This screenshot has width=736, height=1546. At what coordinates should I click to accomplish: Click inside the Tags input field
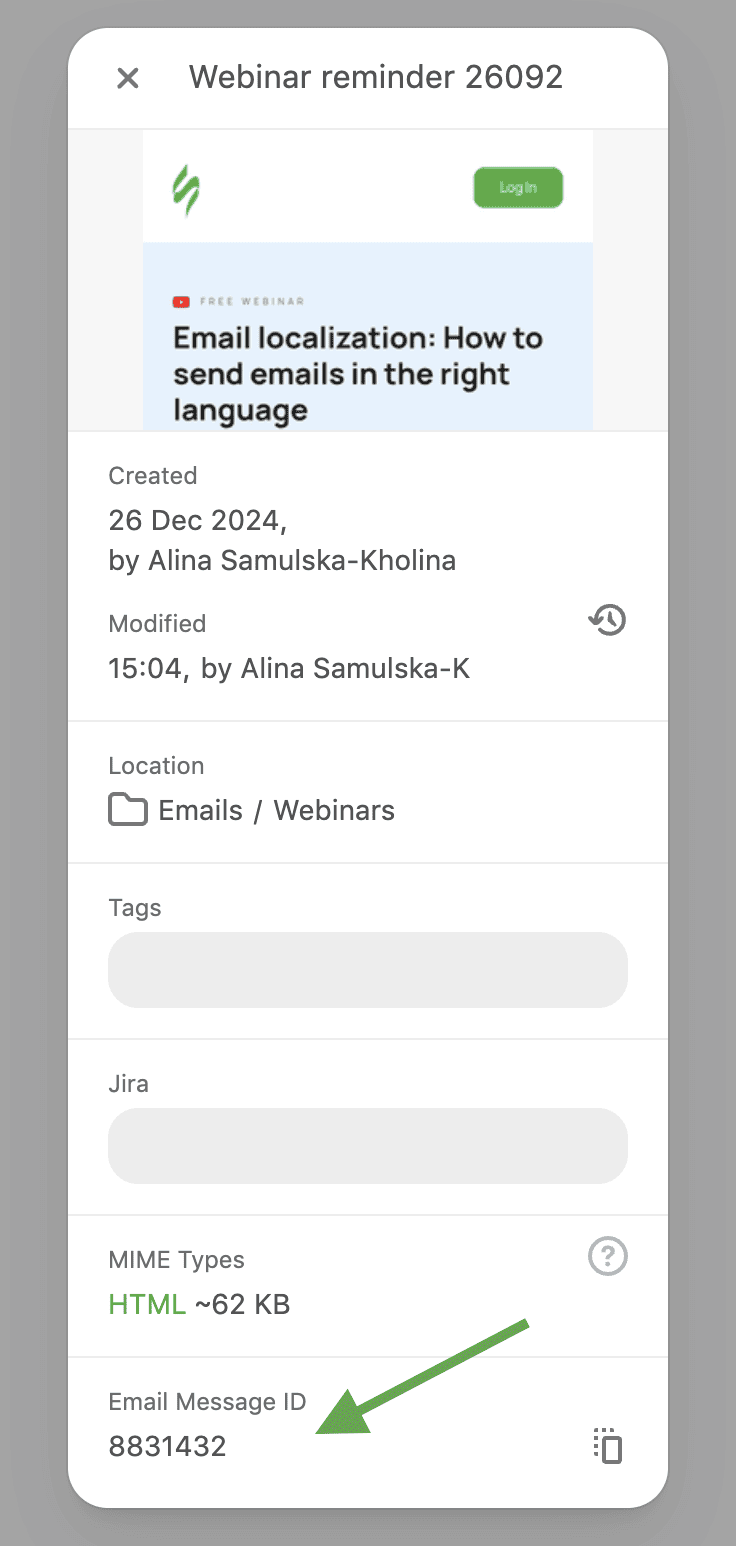coord(367,969)
